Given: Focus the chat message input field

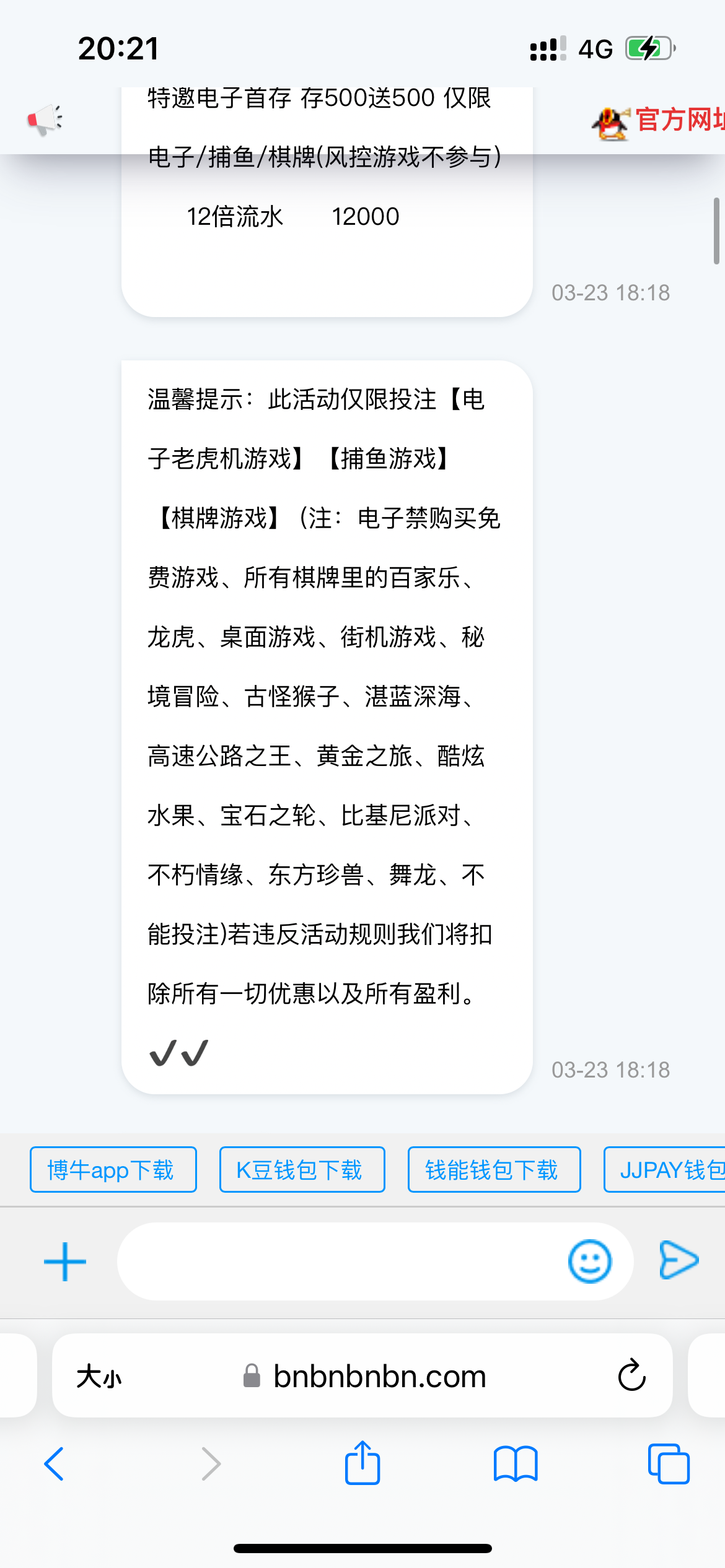Looking at the screenshot, I should pos(341,1261).
